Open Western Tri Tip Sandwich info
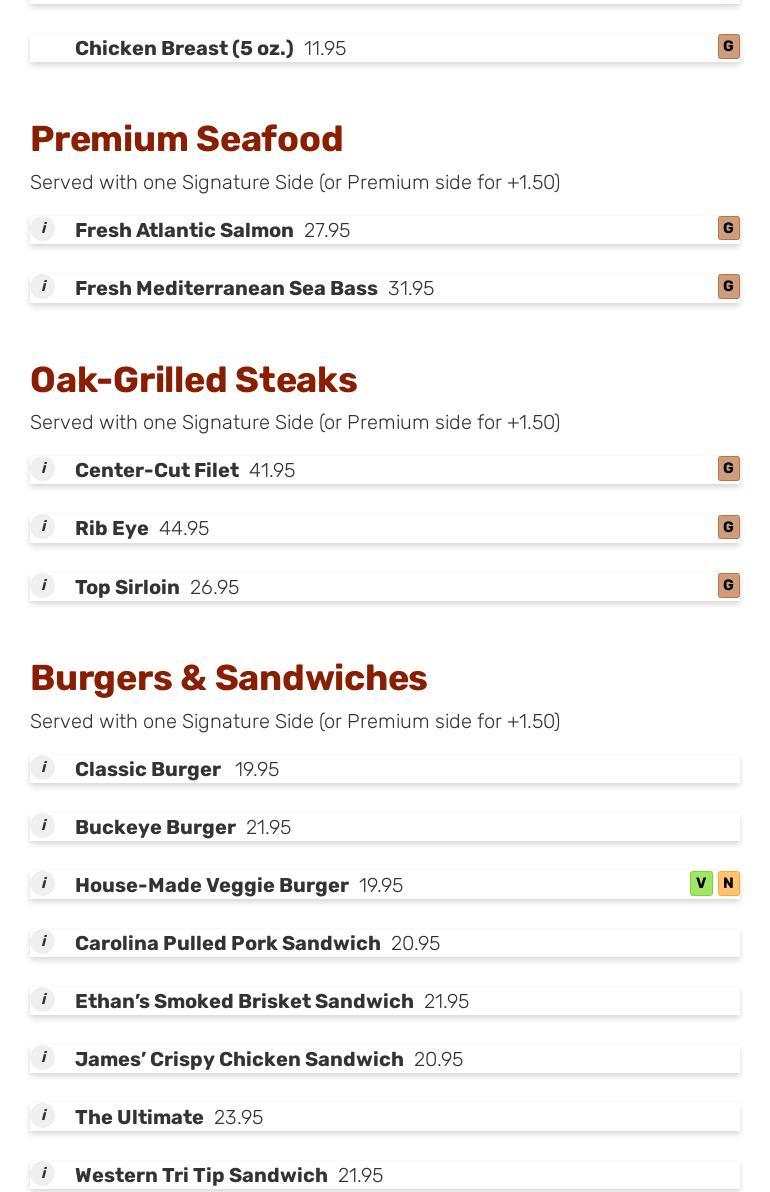Screen dimensions: 770x1192 pos(44,1174)
